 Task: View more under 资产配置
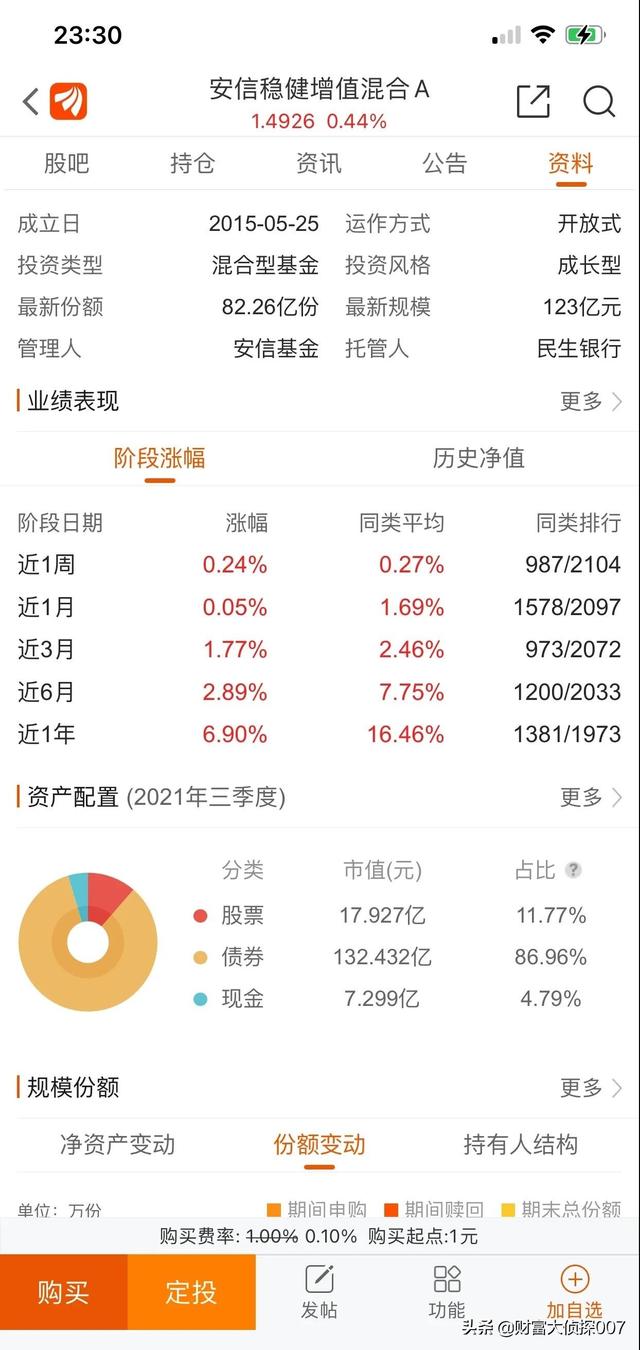590,798
